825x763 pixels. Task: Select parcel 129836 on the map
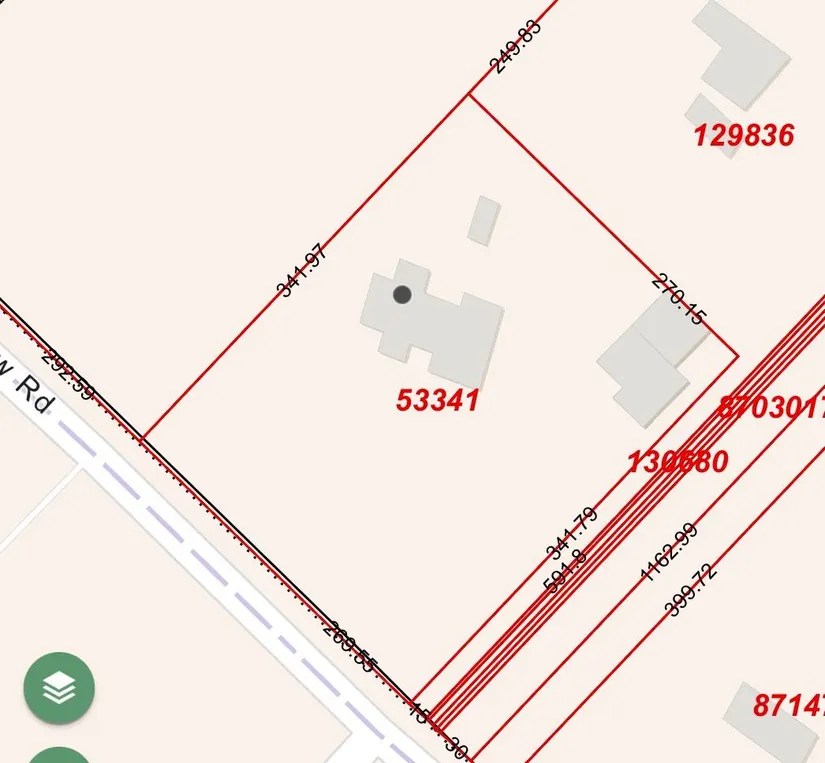tap(744, 135)
